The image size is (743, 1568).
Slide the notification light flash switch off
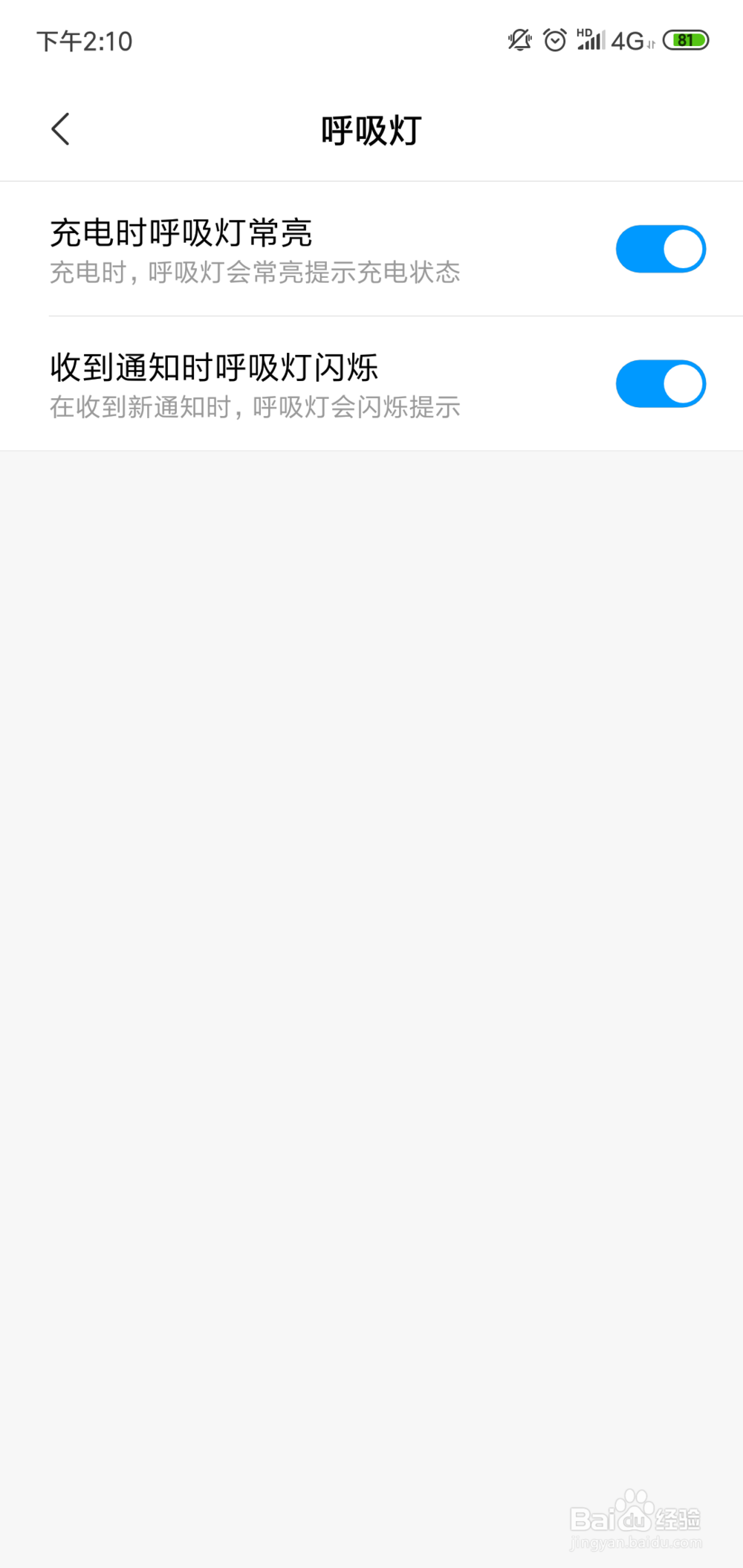click(661, 384)
